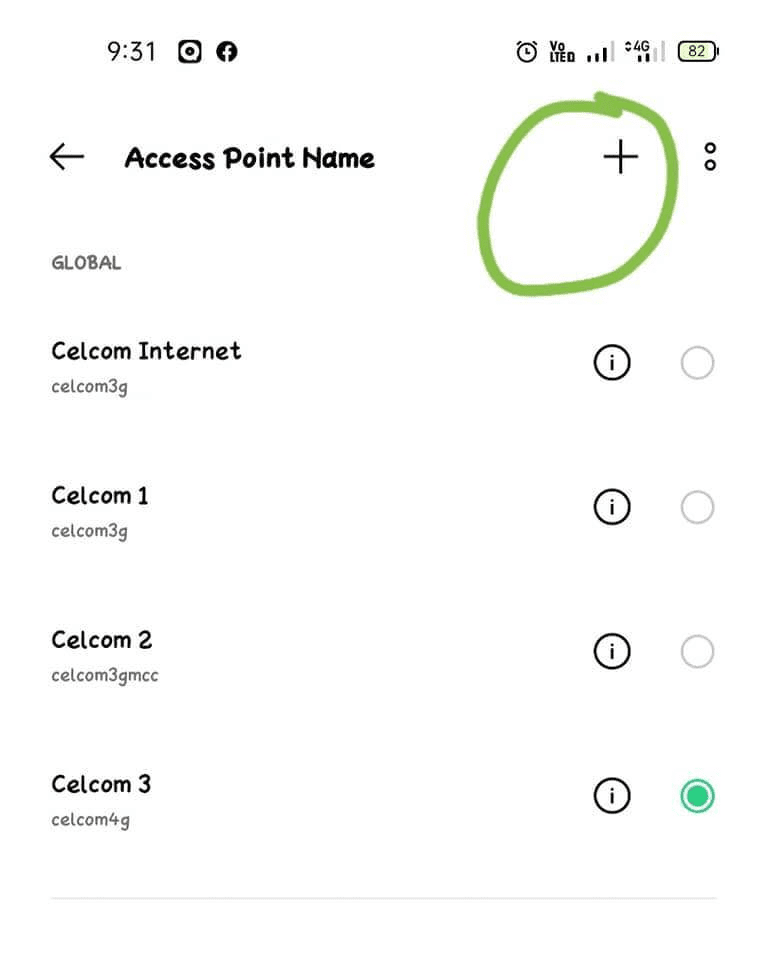Open the overflow menu

[x=710, y=157]
